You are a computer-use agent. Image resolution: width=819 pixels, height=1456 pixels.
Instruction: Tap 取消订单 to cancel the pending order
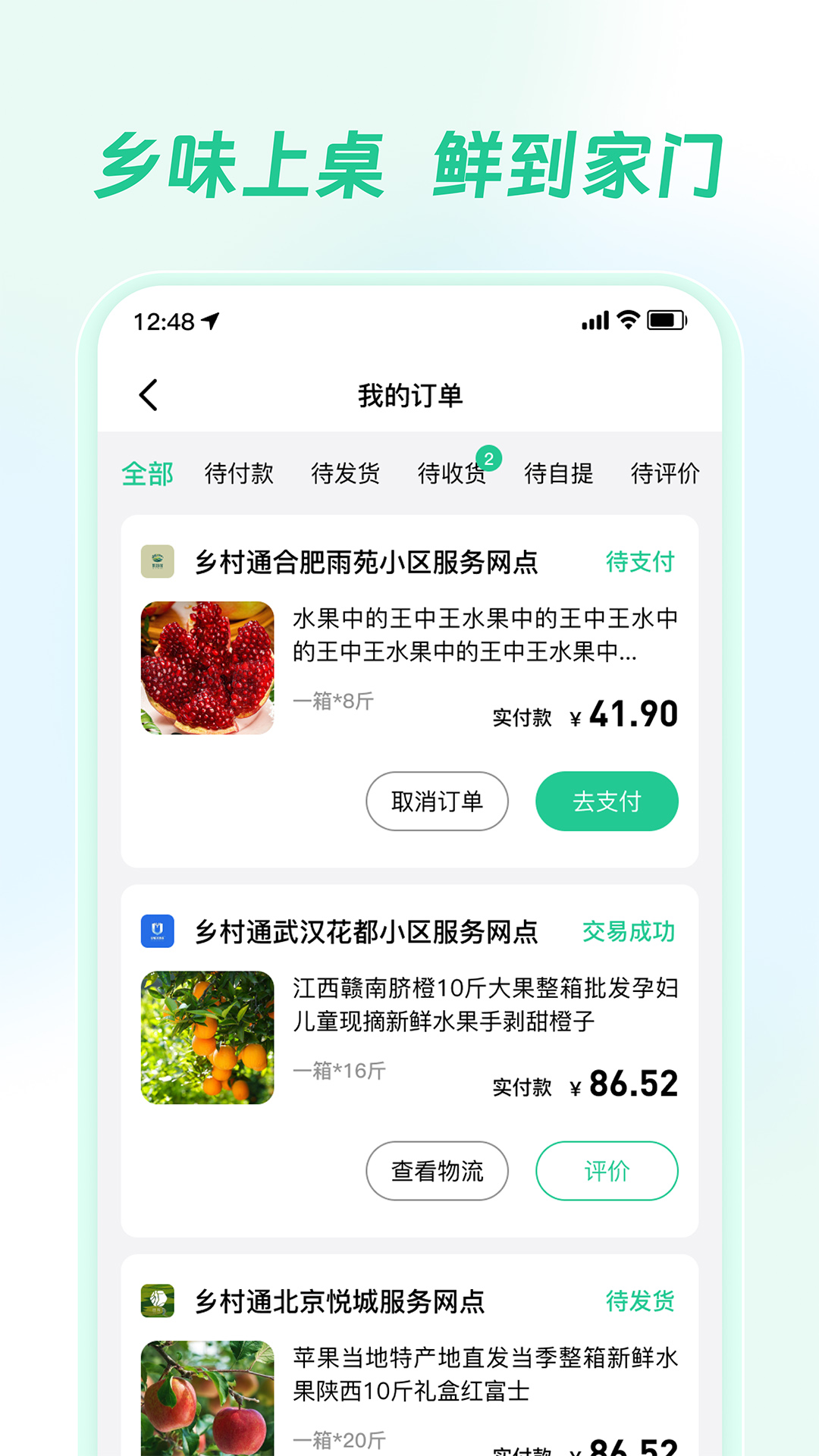(437, 801)
